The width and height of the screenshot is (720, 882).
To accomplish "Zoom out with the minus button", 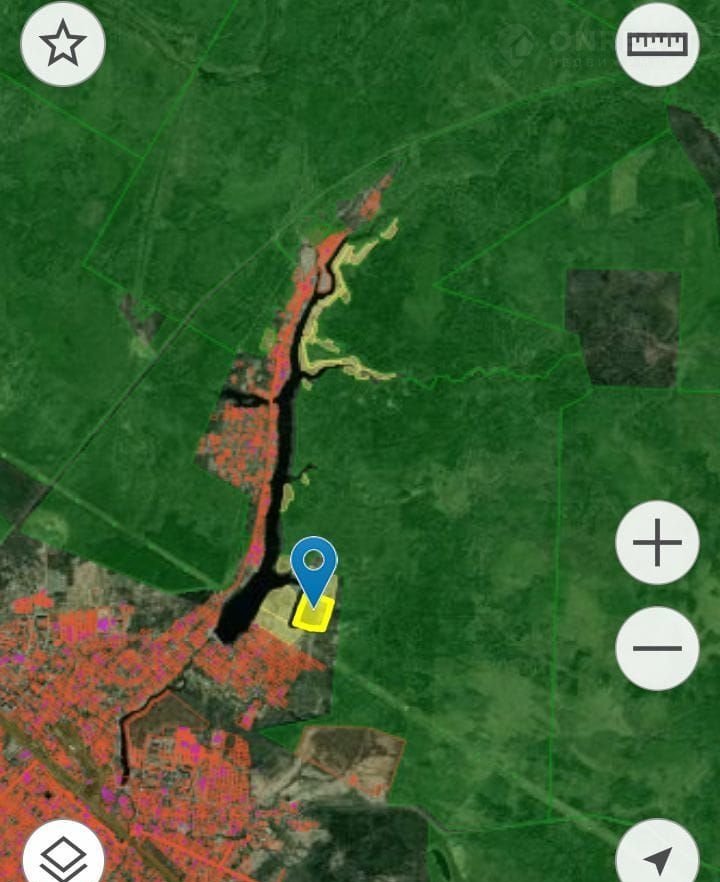I will [x=657, y=648].
